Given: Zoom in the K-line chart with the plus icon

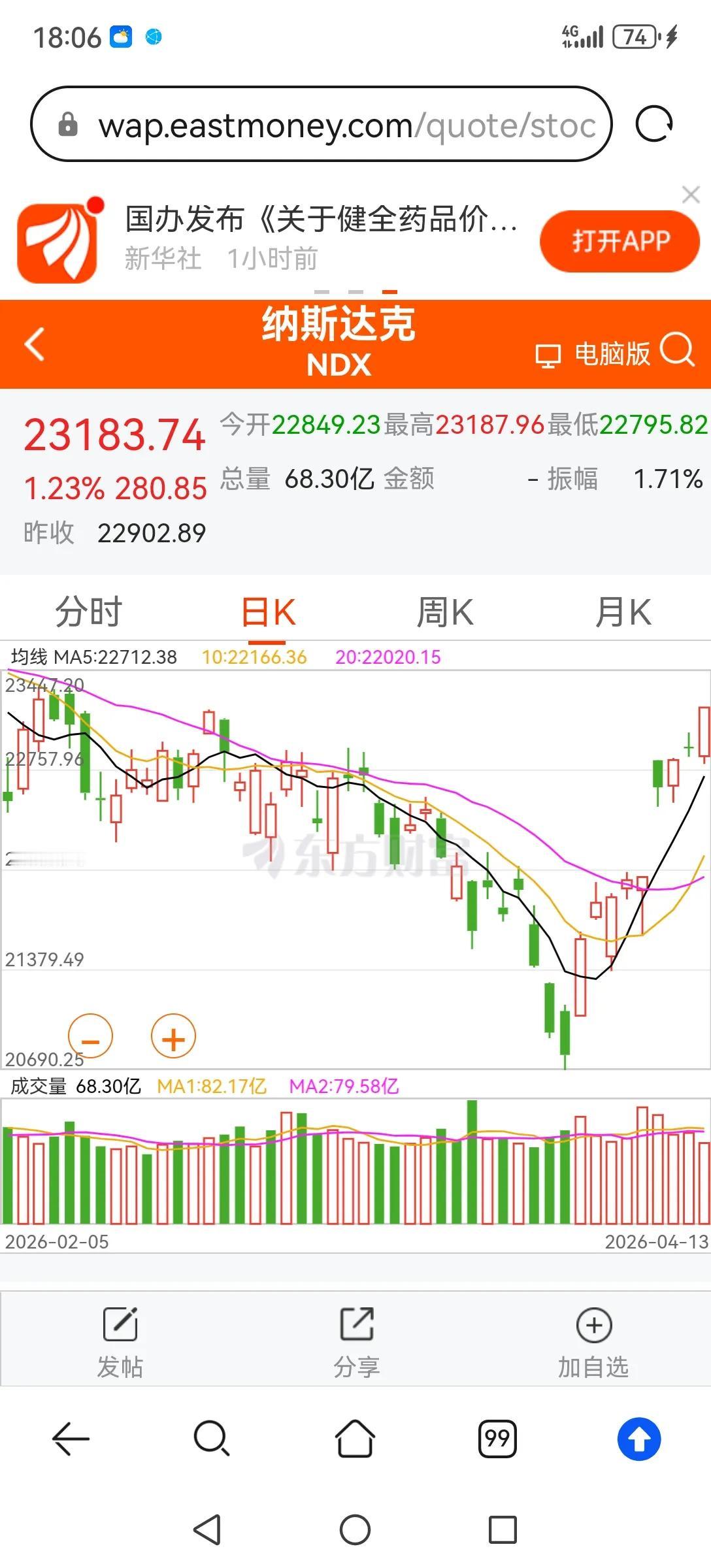Looking at the screenshot, I should click(x=173, y=1036).
